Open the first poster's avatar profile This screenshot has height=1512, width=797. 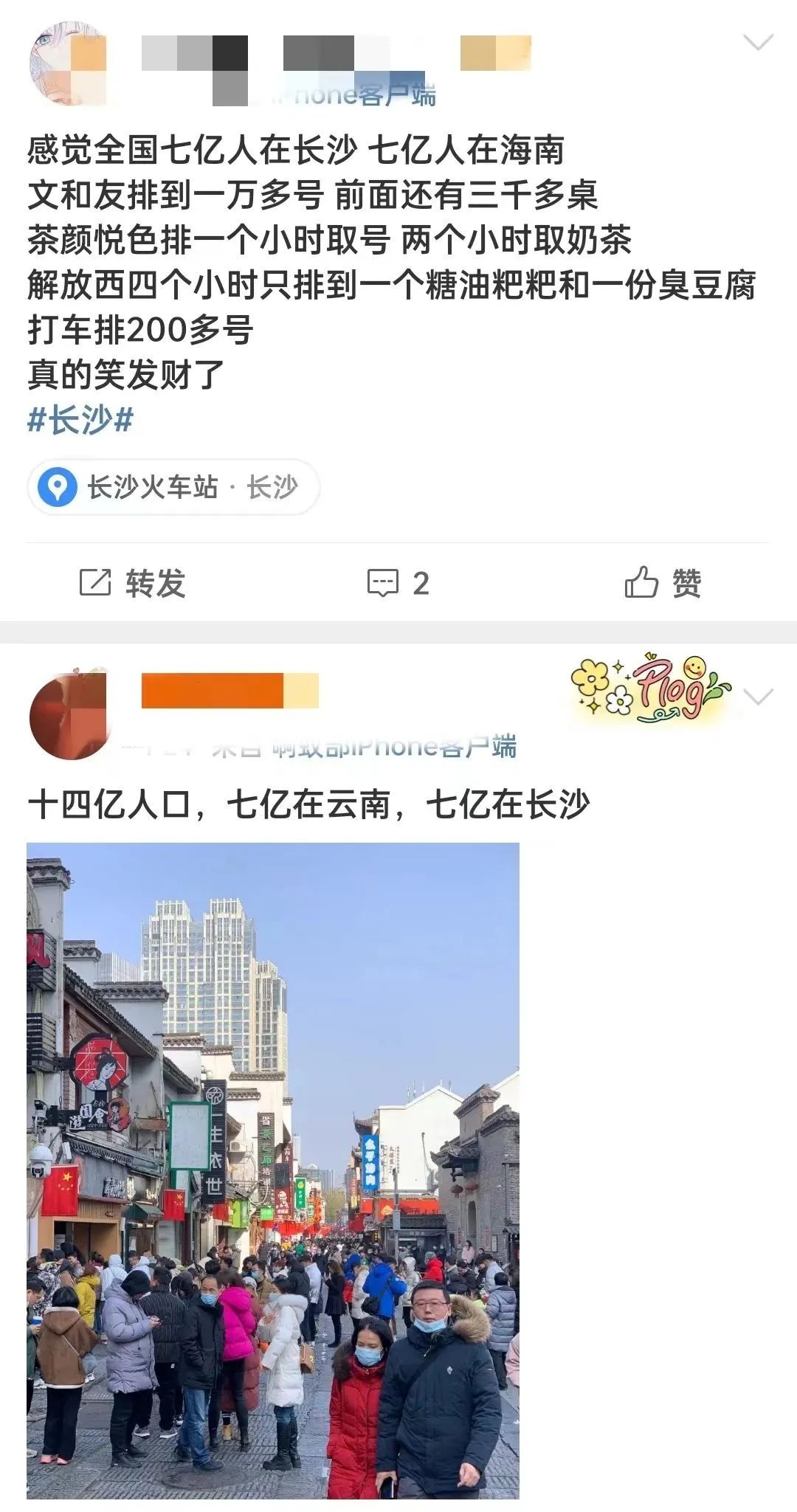[x=67, y=64]
